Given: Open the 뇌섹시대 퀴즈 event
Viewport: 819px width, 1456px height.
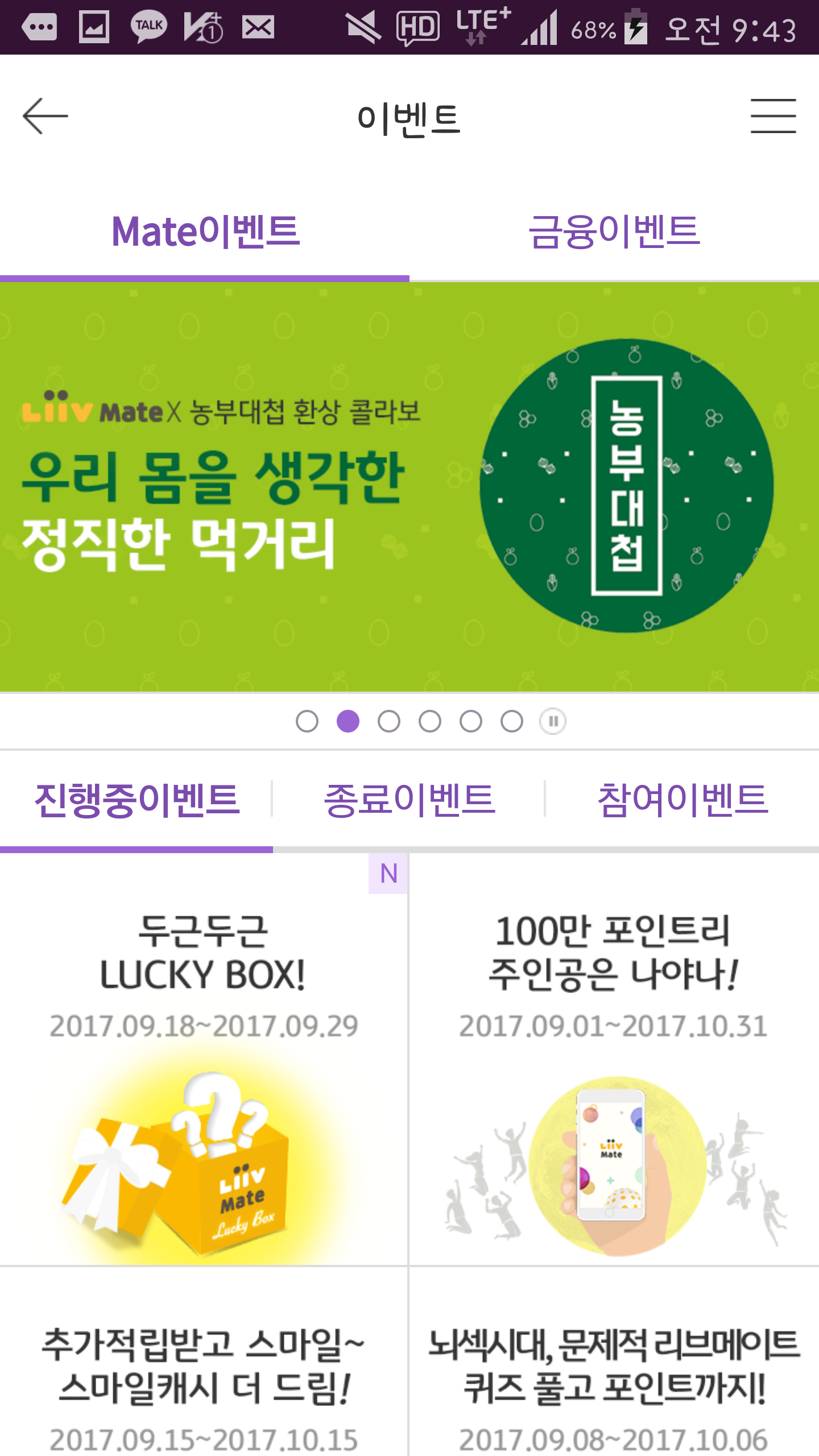Looking at the screenshot, I should (614, 1376).
